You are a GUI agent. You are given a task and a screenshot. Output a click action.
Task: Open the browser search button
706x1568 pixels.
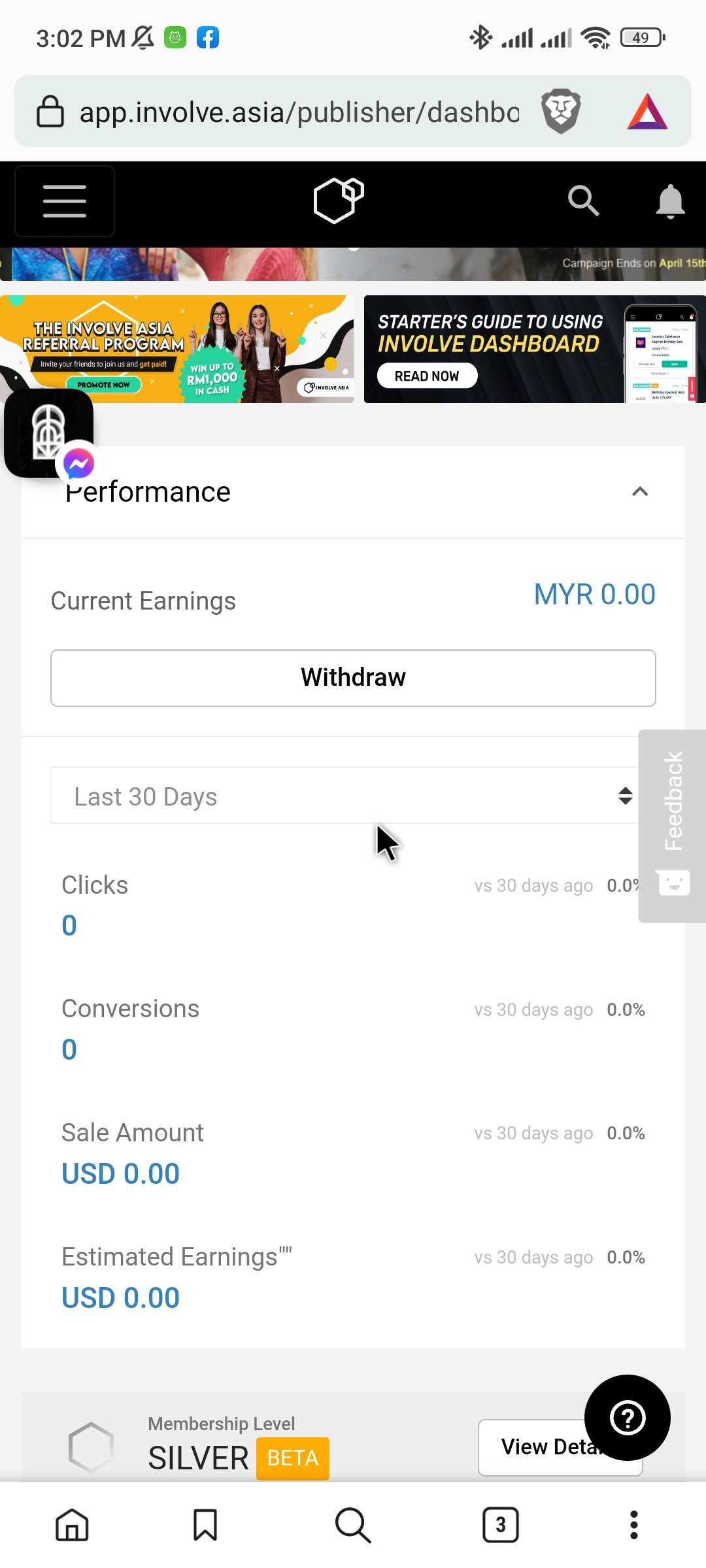click(x=353, y=1525)
